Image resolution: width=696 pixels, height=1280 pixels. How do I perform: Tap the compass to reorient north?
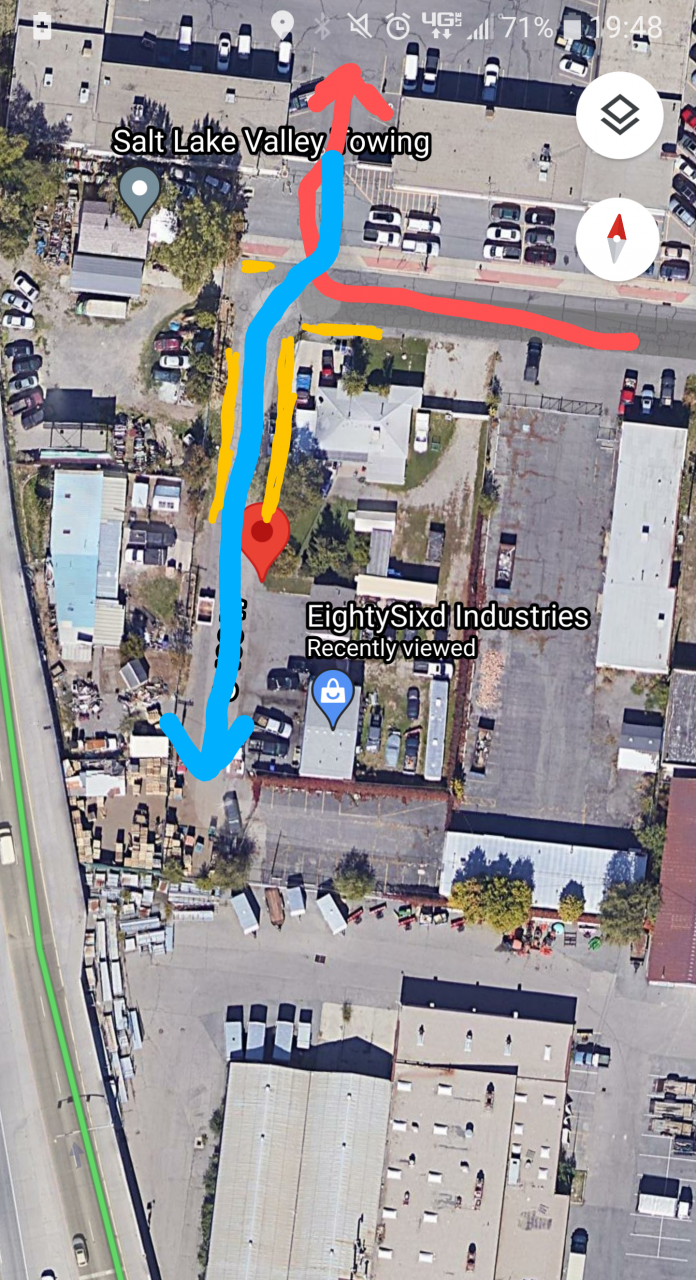click(x=617, y=239)
